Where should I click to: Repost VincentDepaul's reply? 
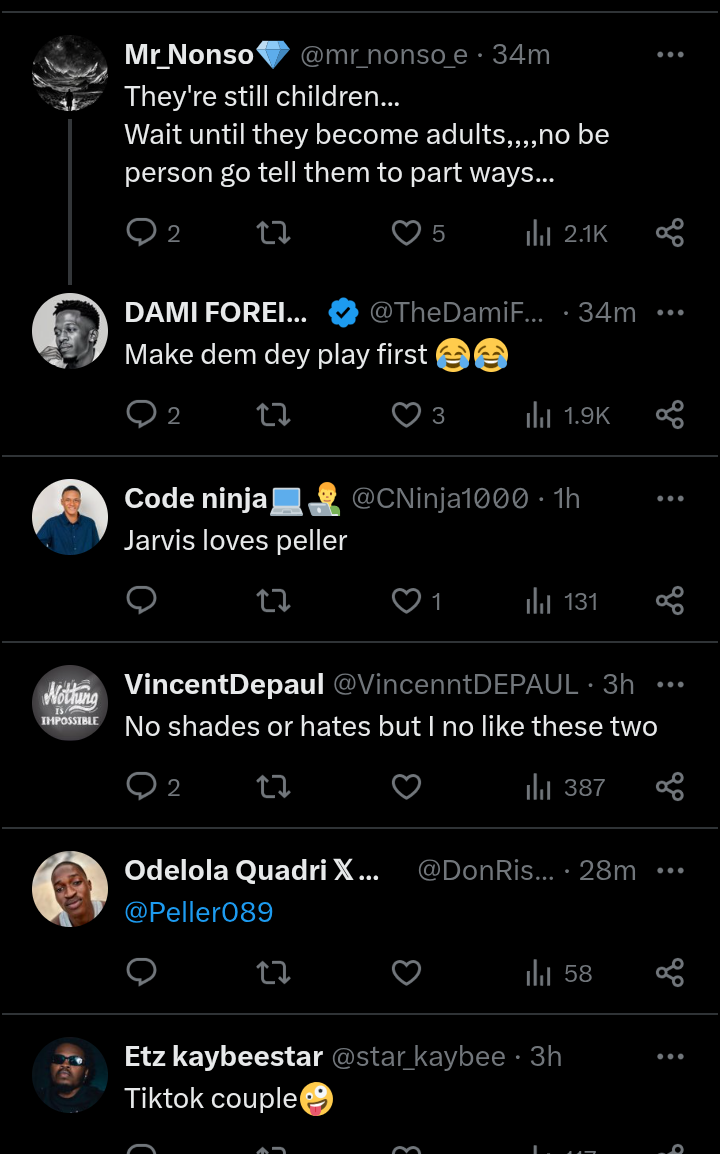coord(273,787)
